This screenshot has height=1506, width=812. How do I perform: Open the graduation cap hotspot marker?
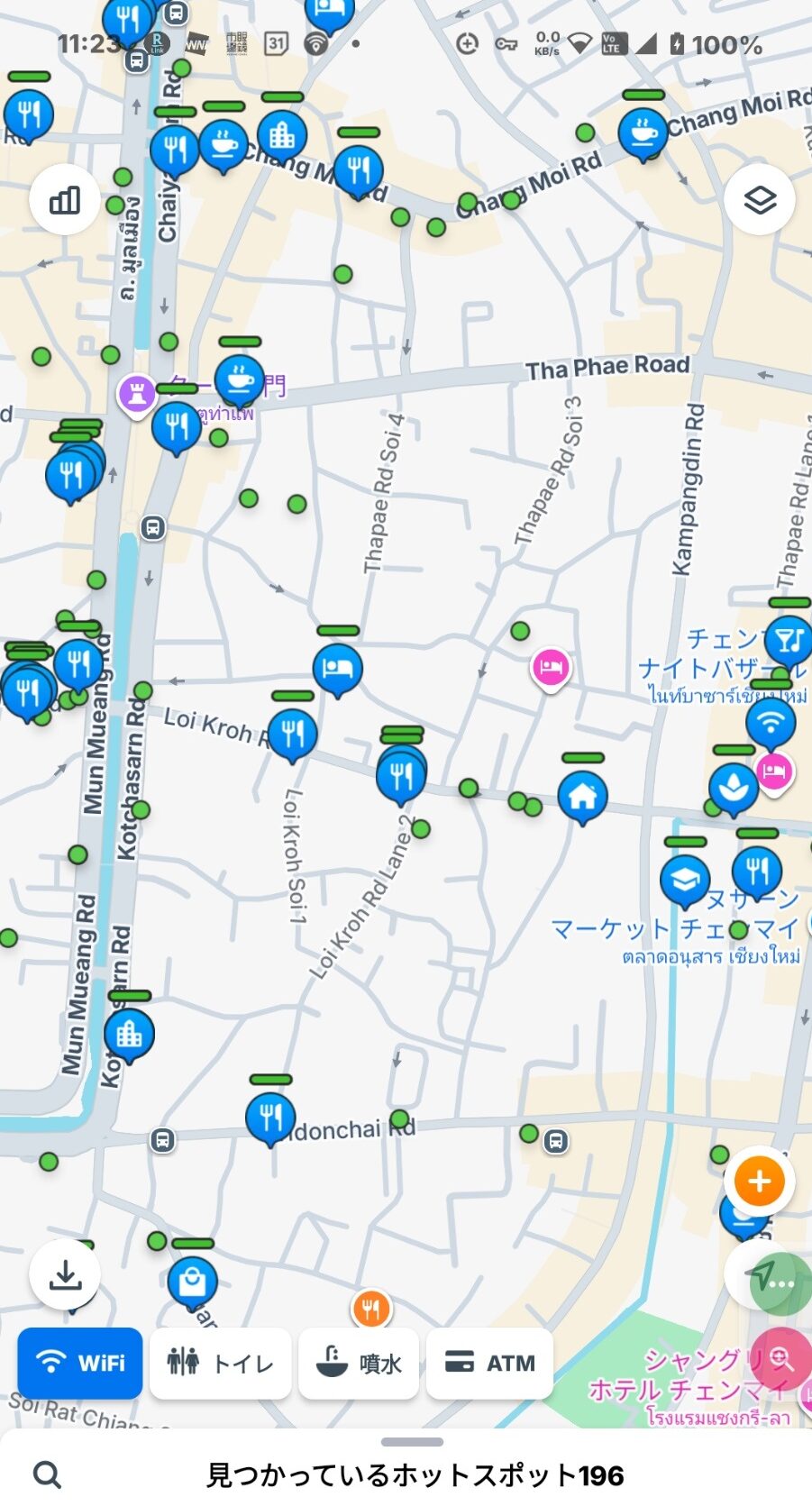[x=685, y=880]
